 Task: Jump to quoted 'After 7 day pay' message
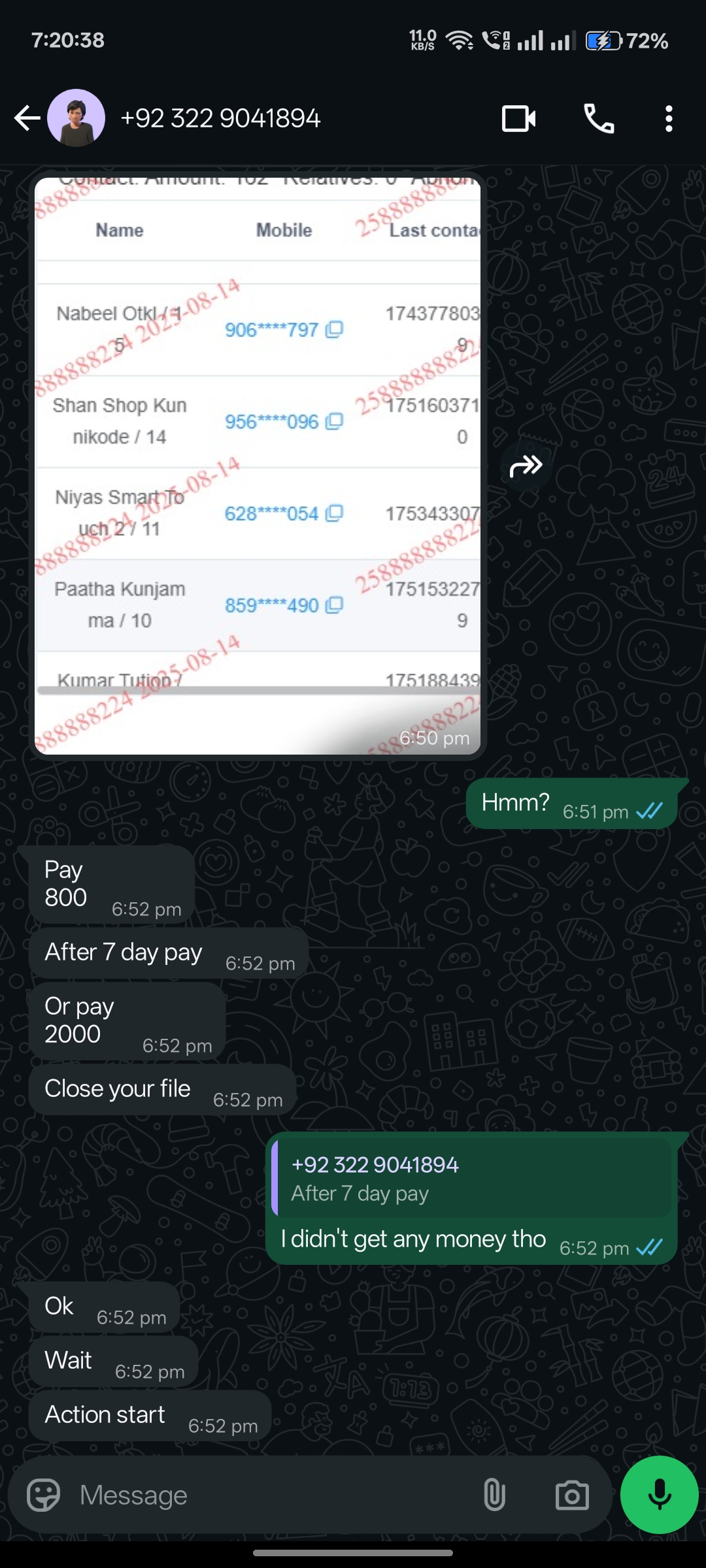[472, 1179]
